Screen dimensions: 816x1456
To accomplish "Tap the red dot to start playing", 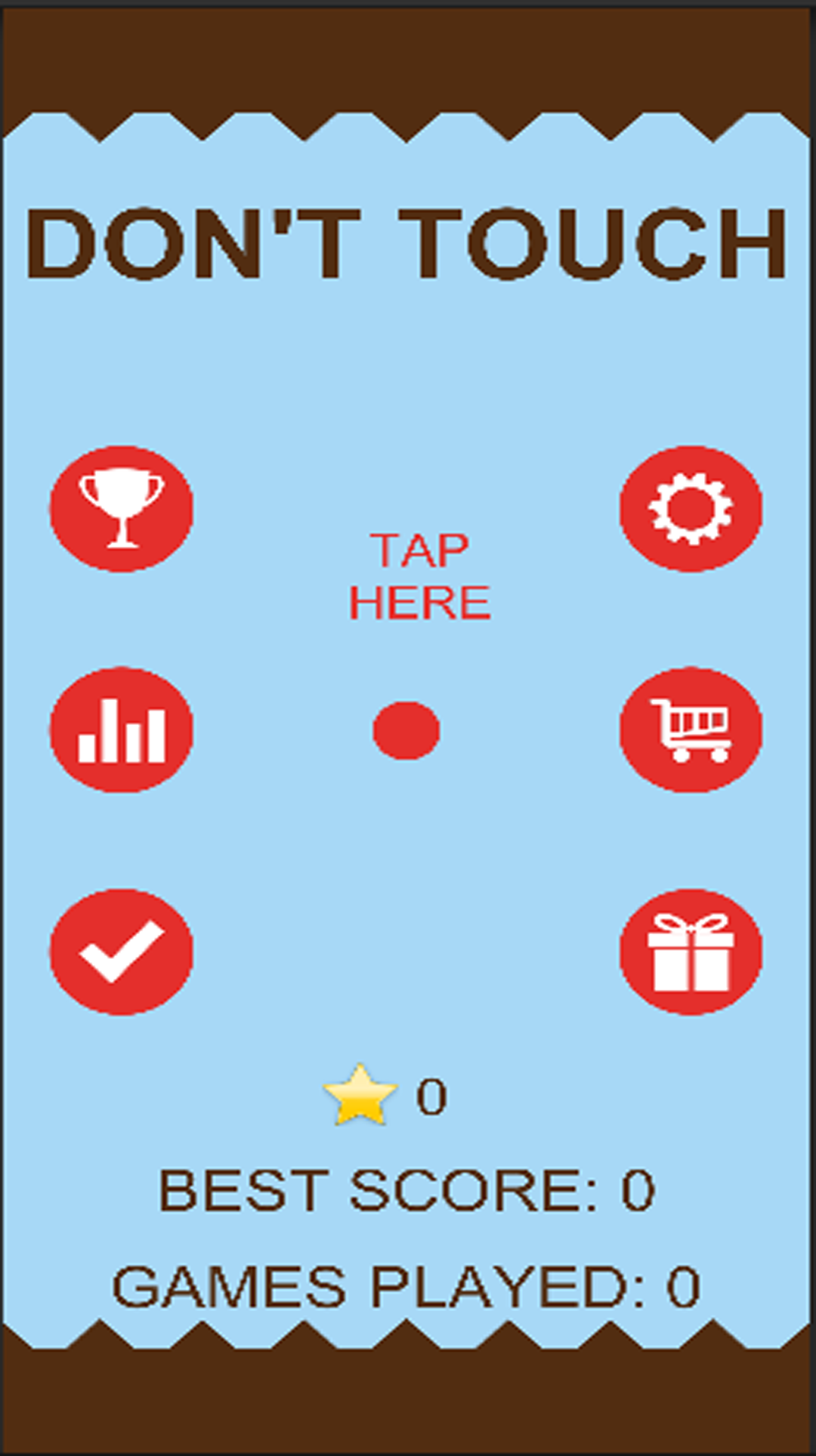I will [x=406, y=730].
